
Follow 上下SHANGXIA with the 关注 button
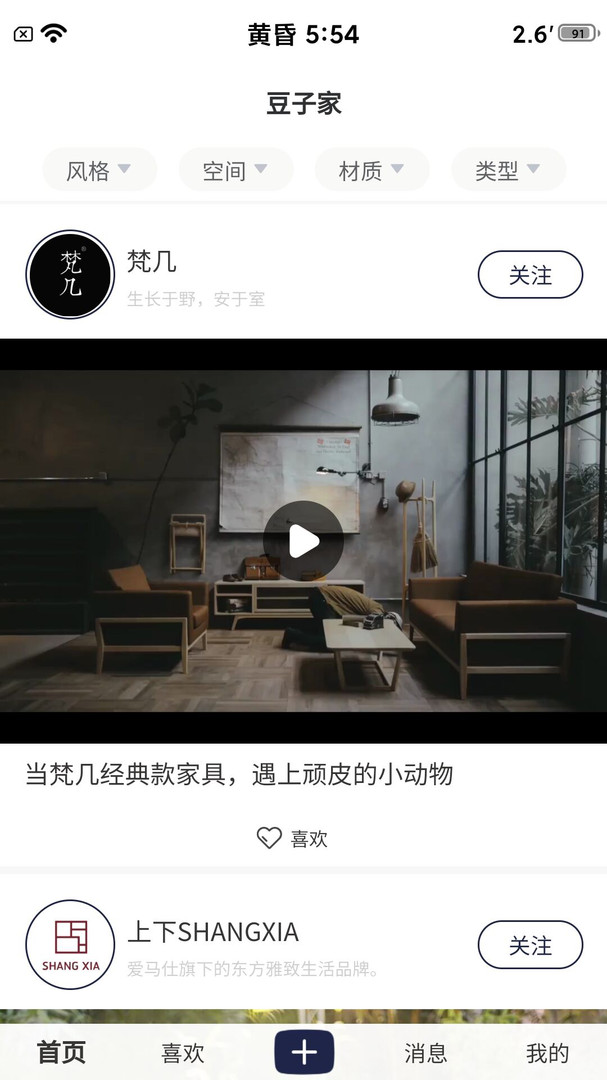coord(530,945)
